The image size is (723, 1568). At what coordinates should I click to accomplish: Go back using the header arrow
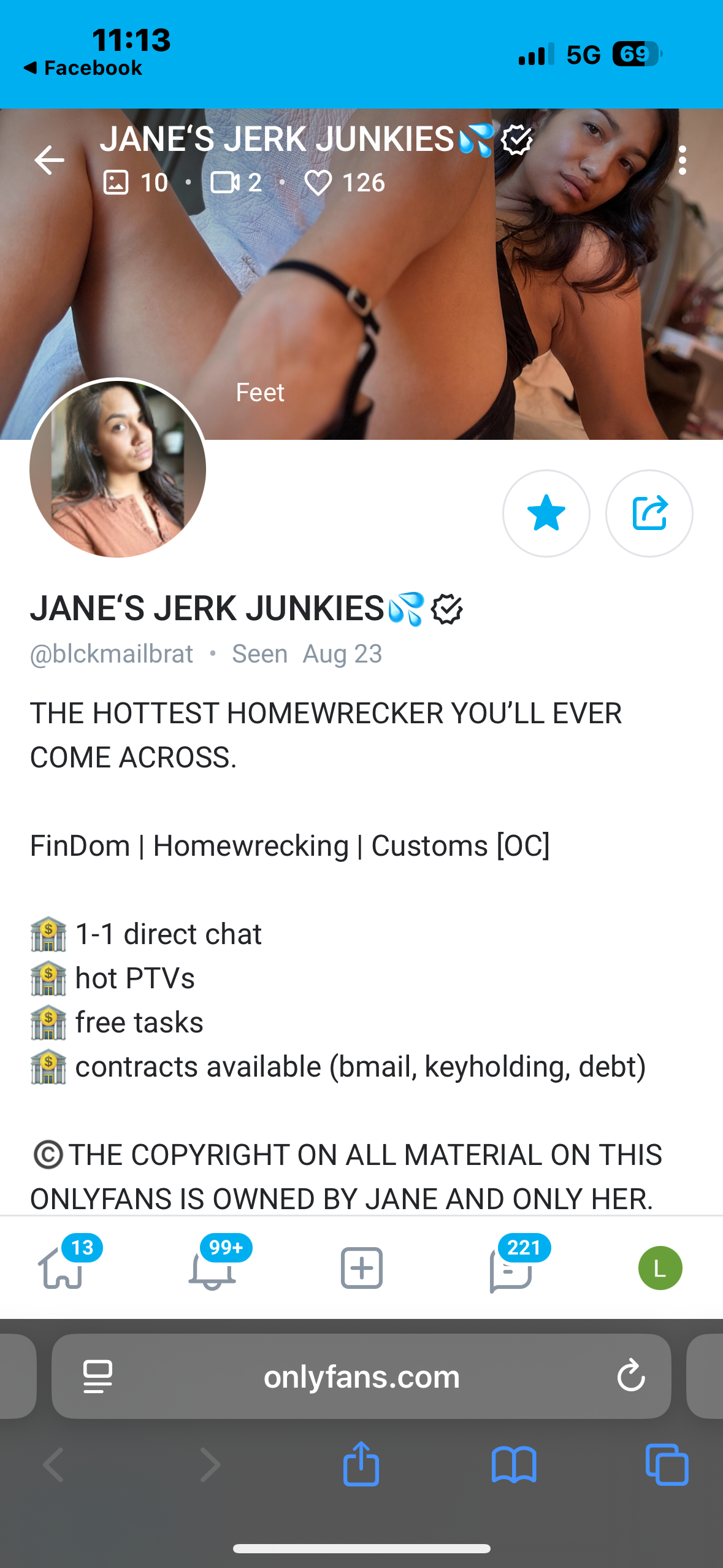coord(49,161)
